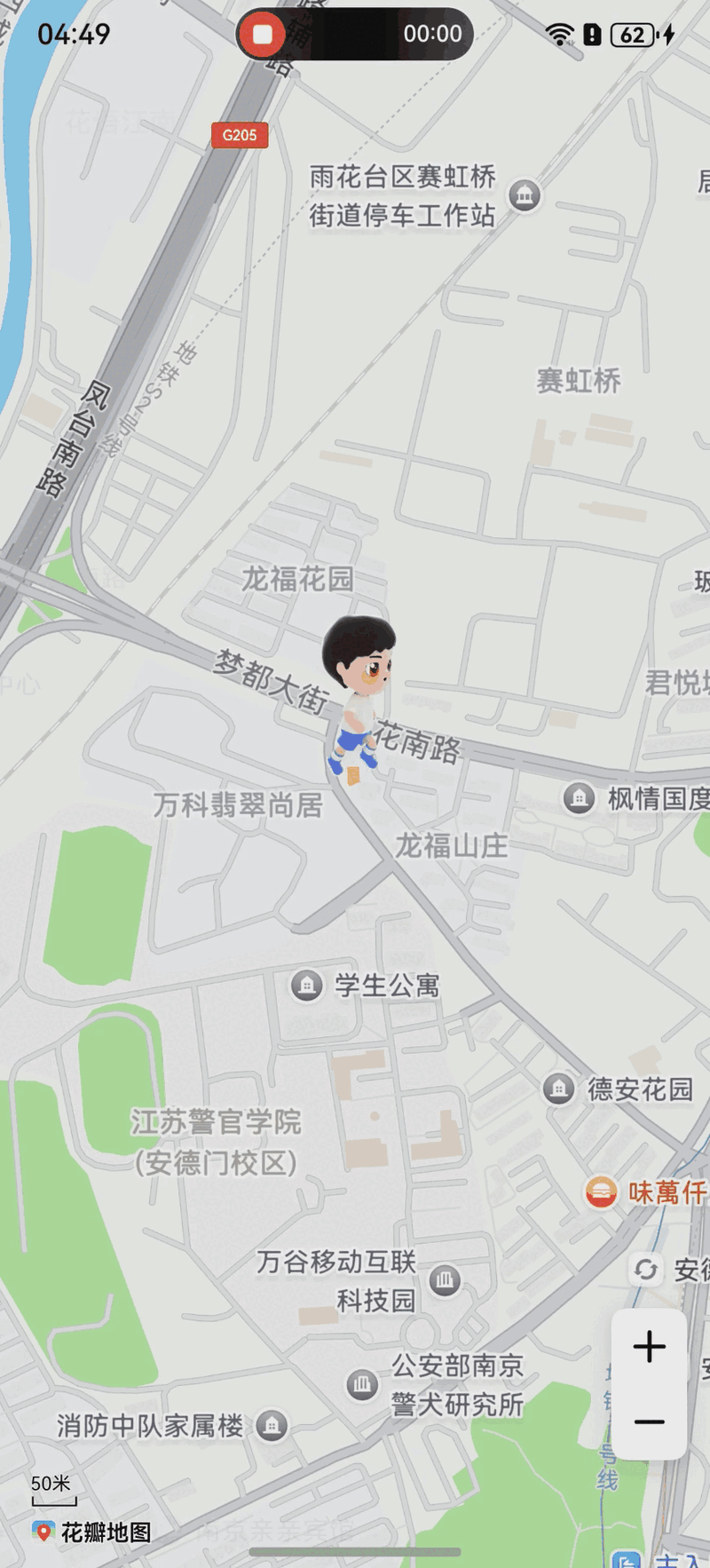Tap the 雨花台区赛虹桥街道停车工作站 marker
Image resolution: width=710 pixels, height=1568 pixels.
tap(525, 195)
